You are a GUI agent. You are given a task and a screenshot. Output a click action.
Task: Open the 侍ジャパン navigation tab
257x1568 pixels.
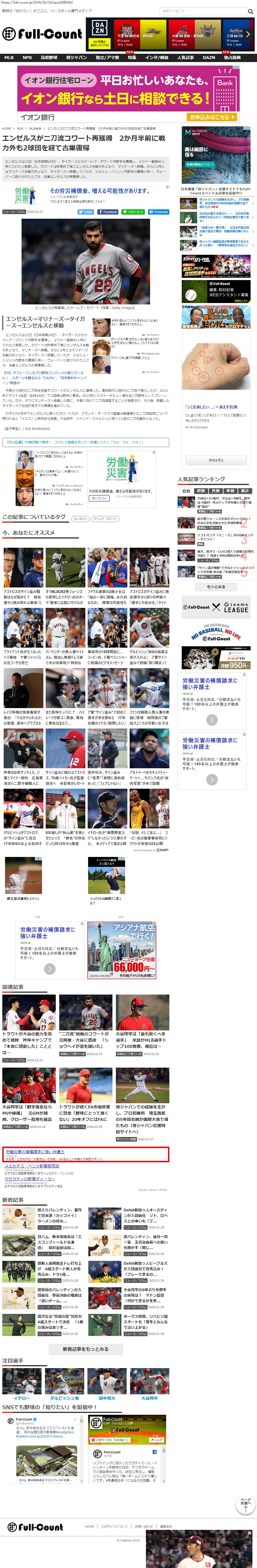(77, 58)
